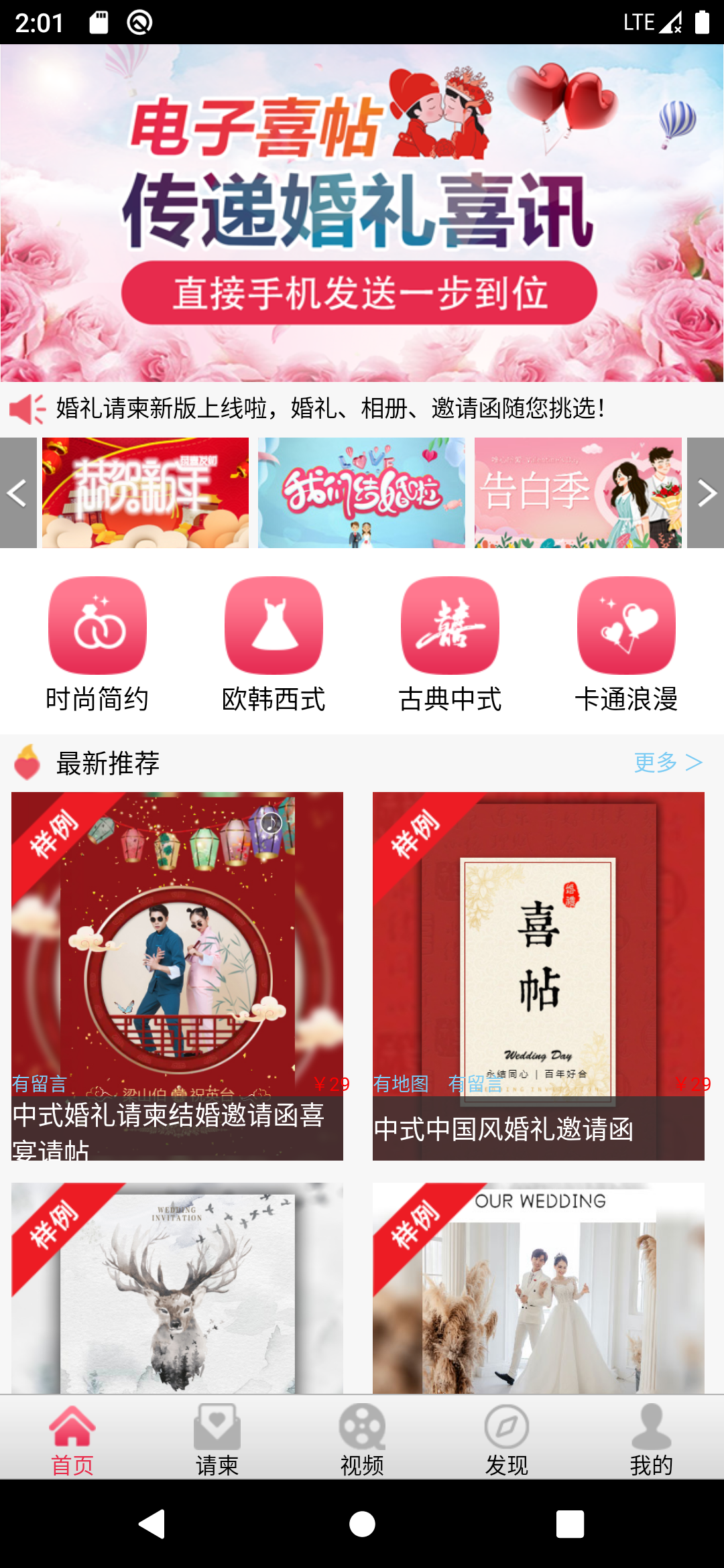Screen dimensions: 724x1568
Task: Open the 电子喜帖 top banner
Action: click(x=362, y=213)
